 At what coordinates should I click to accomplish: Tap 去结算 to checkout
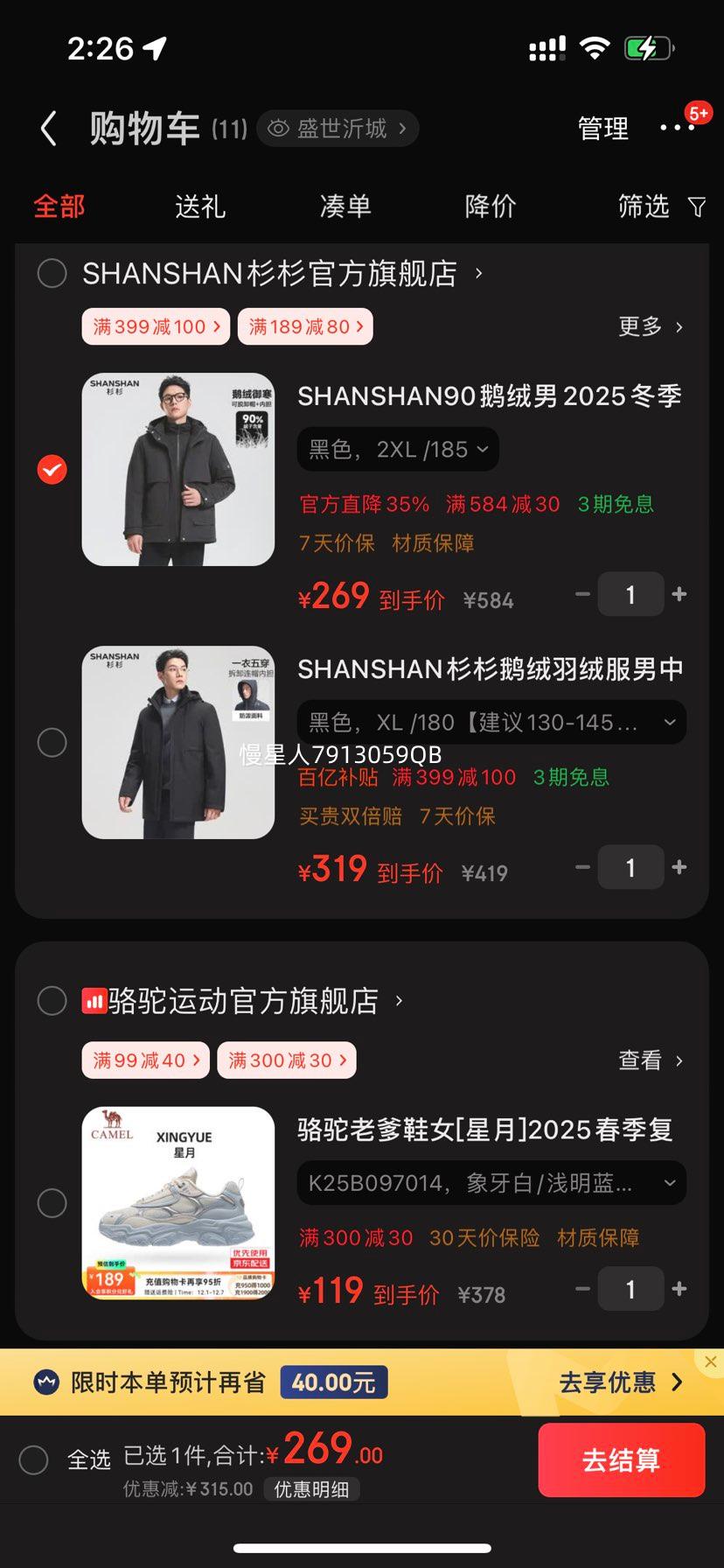click(622, 1459)
